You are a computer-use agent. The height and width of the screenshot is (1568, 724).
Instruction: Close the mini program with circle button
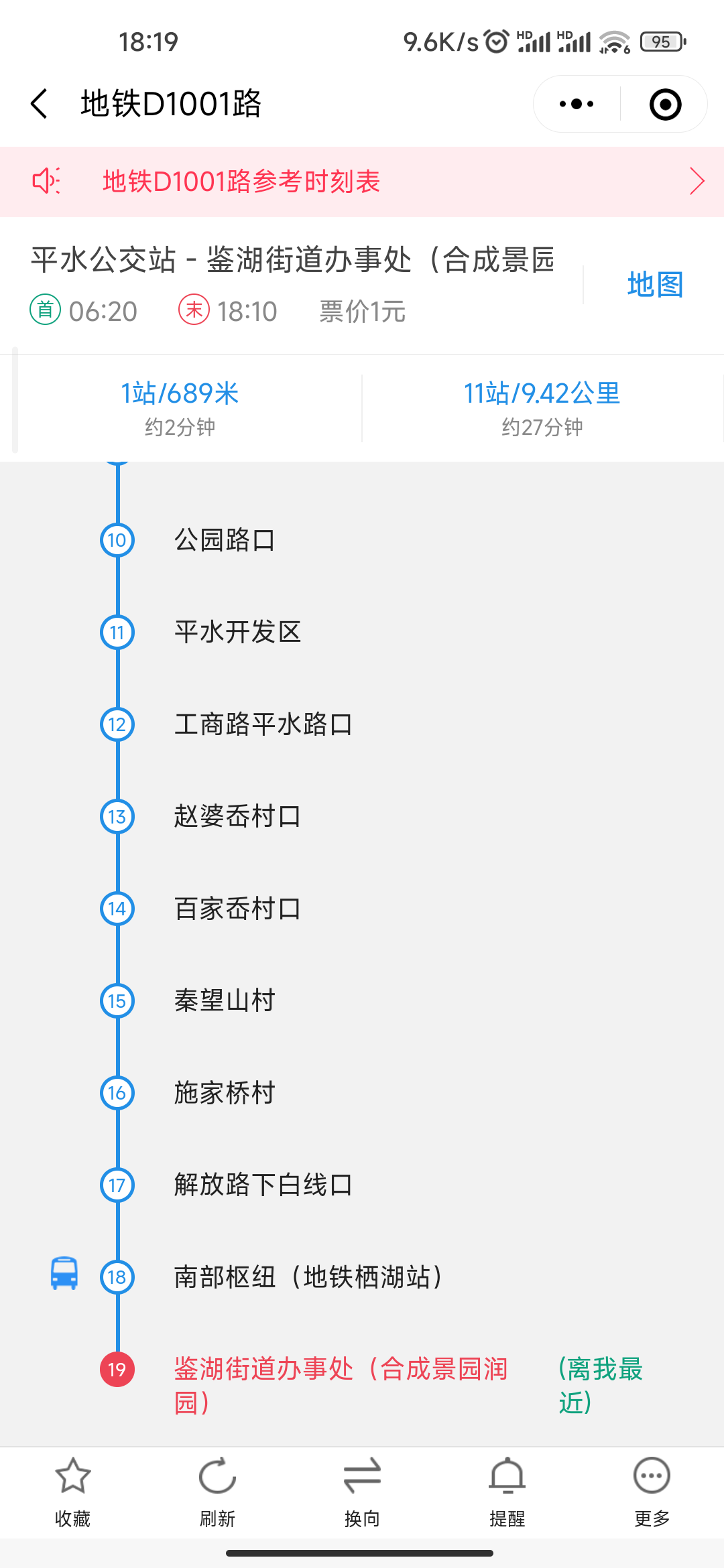pyautogui.click(x=665, y=104)
